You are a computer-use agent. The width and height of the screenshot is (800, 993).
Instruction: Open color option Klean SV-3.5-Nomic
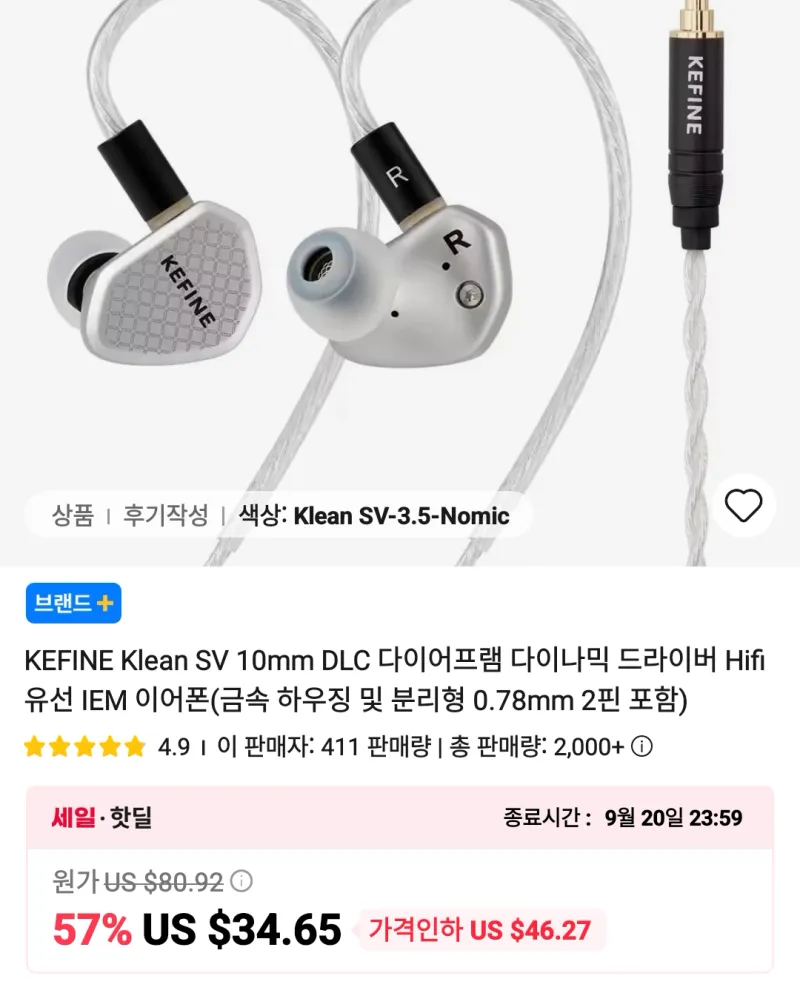click(374, 515)
